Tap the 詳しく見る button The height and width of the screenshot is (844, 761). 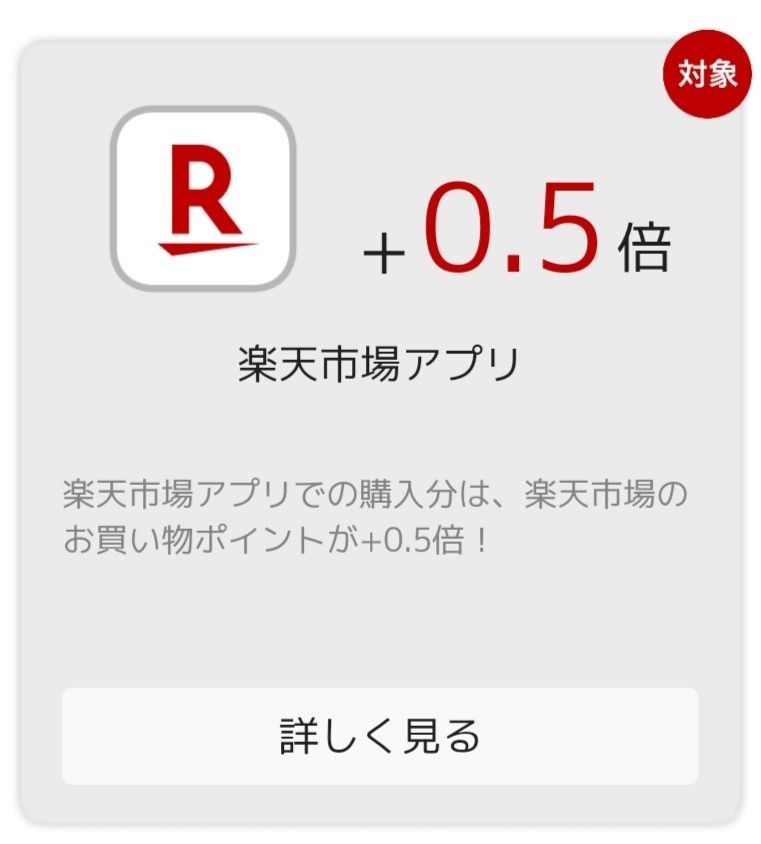(380, 736)
